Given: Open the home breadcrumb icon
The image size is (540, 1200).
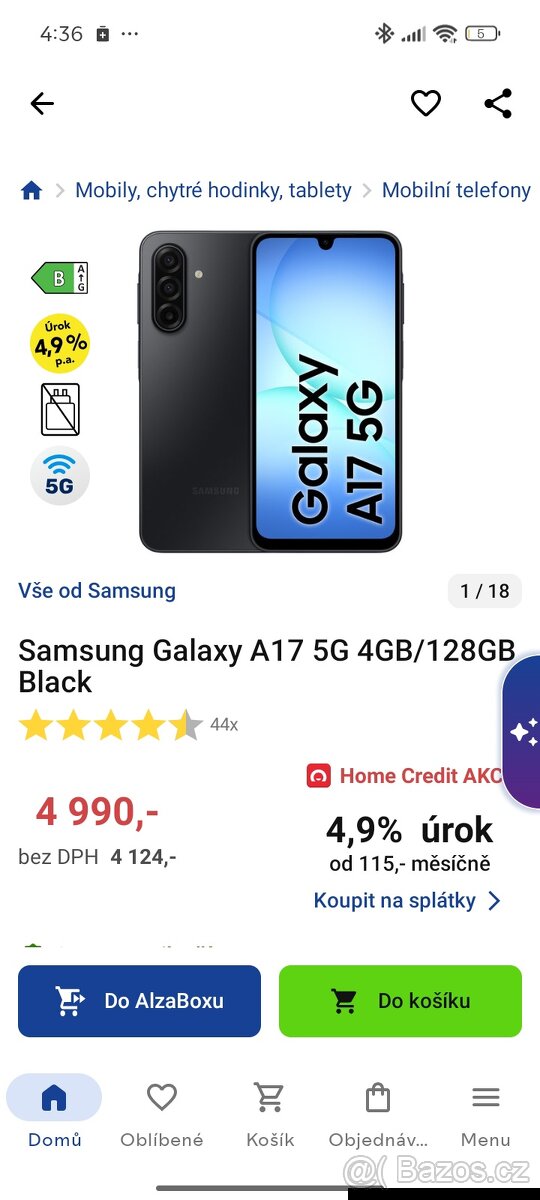Looking at the screenshot, I should (x=32, y=190).
